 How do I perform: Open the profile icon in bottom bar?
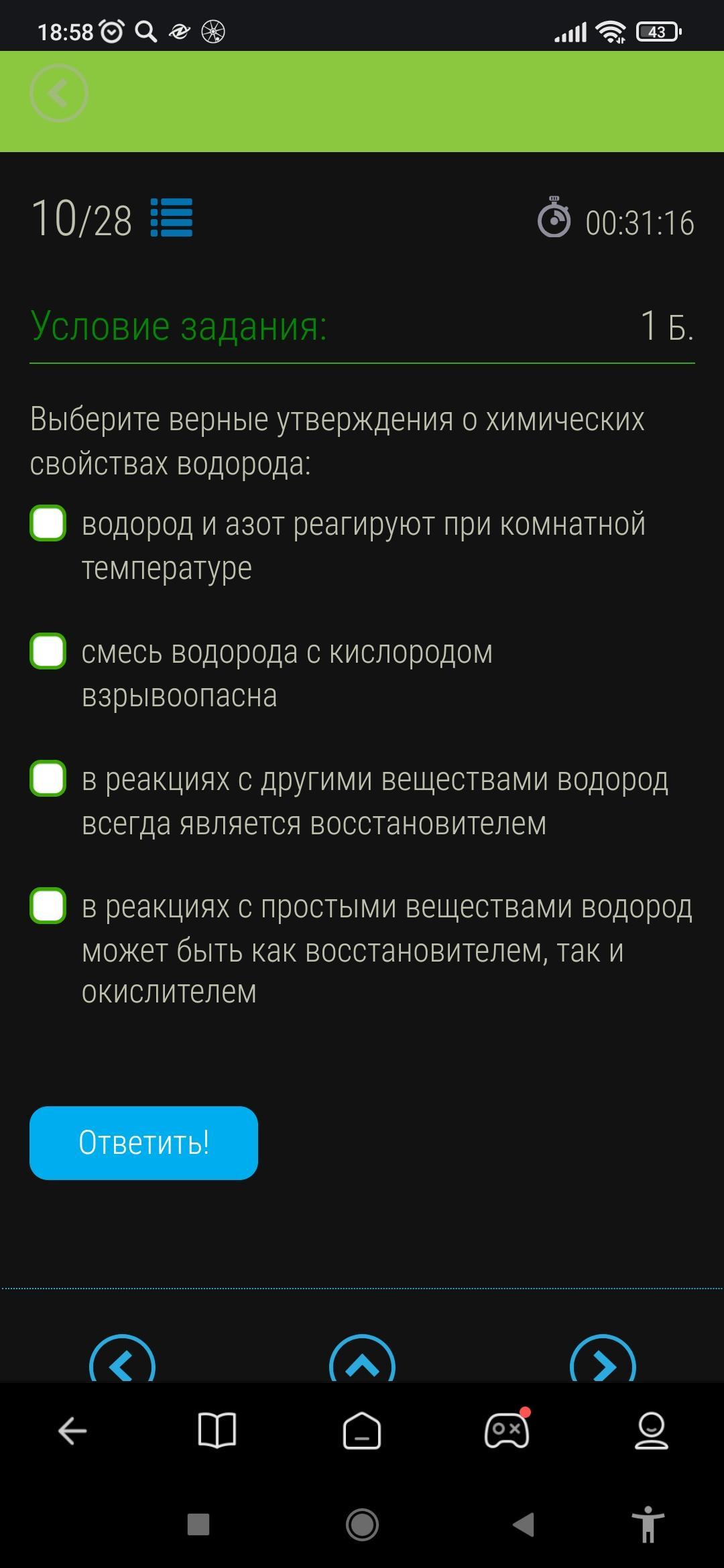(x=652, y=1431)
